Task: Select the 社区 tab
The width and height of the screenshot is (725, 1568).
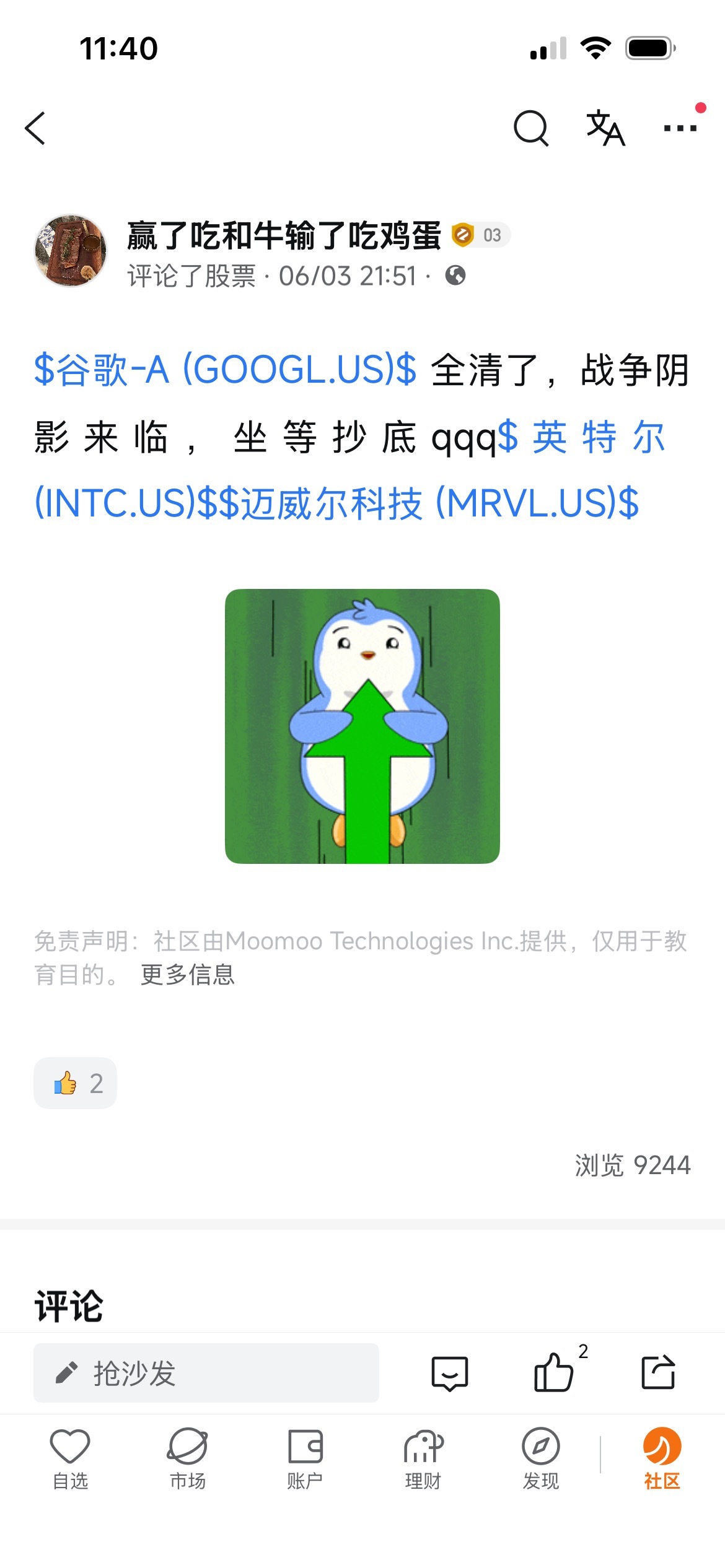Action: click(x=662, y=1459)
